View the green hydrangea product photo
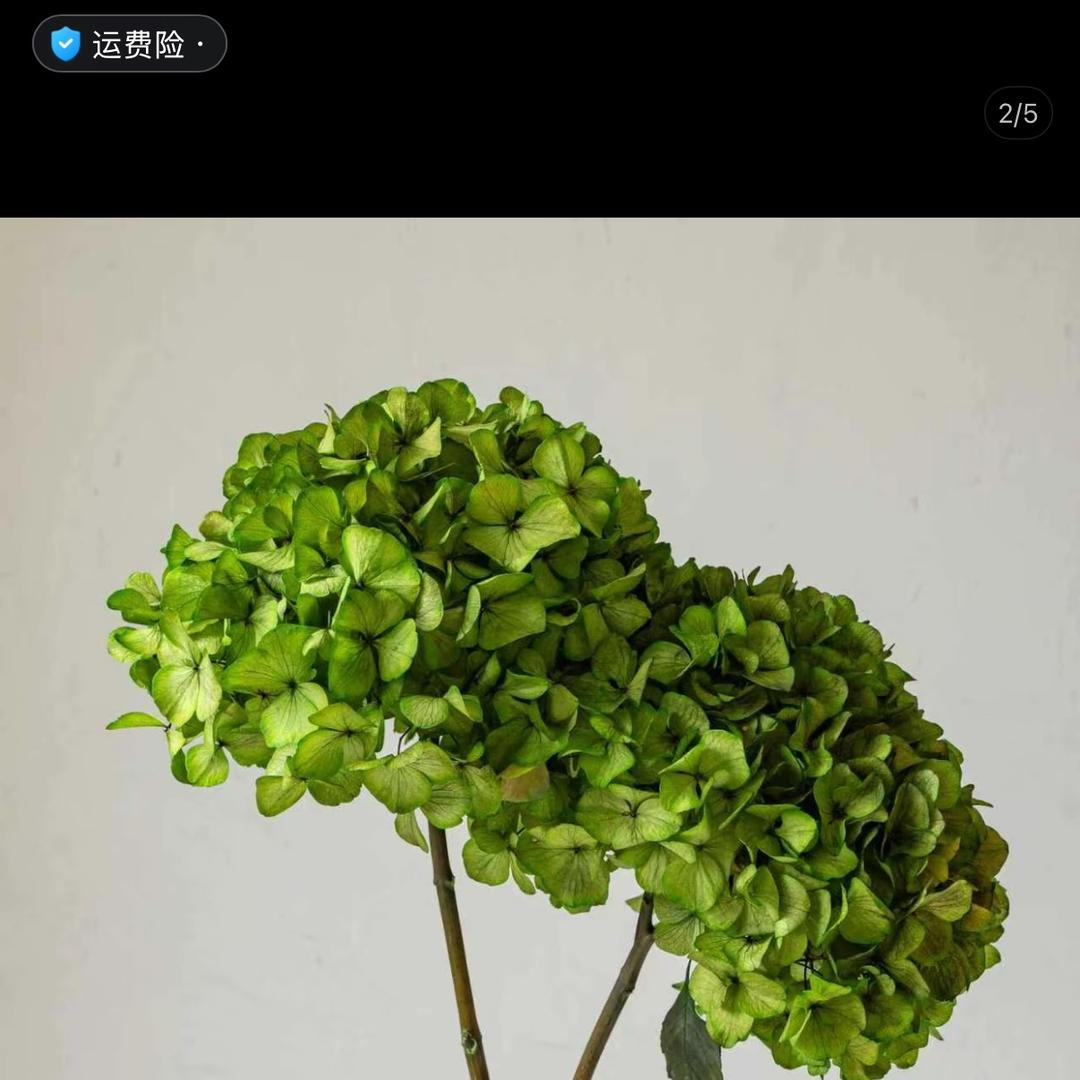 (x=540, y=648)
